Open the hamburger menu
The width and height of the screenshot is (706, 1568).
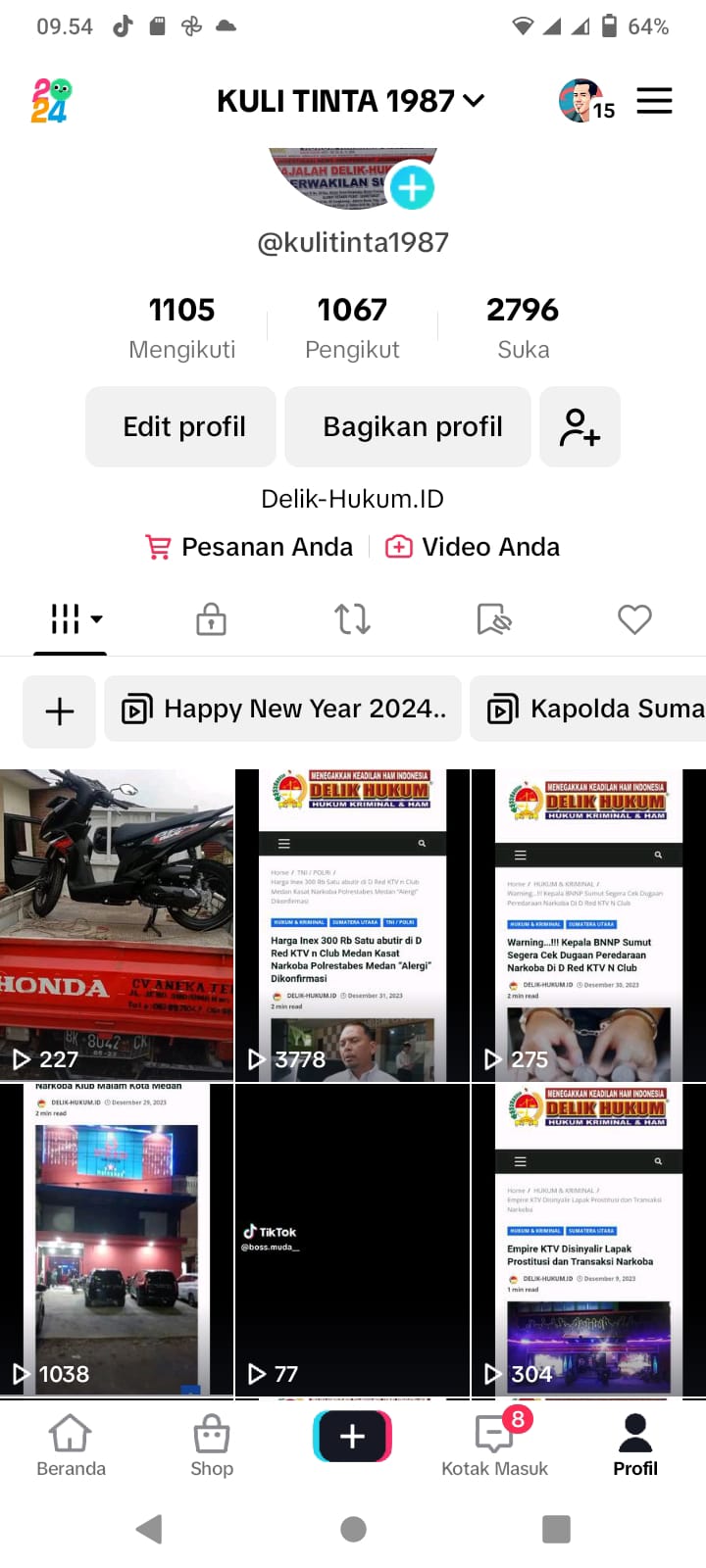654,101
